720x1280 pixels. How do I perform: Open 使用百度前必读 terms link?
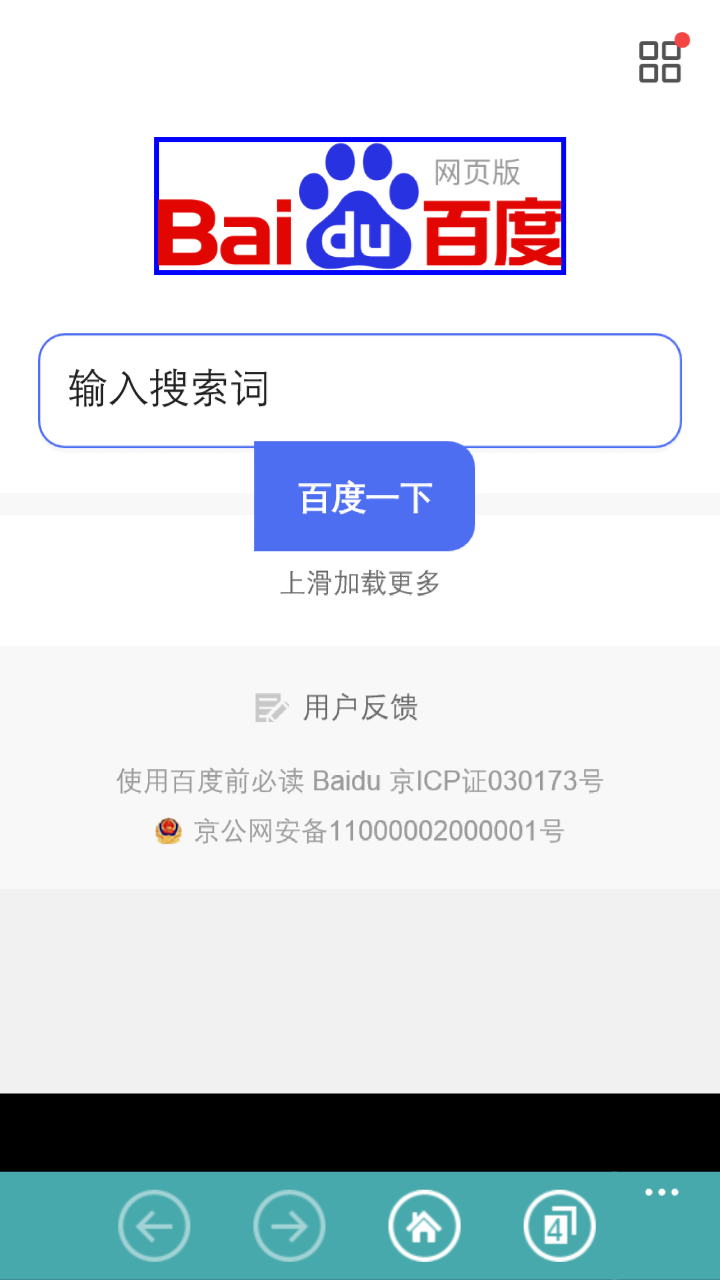(x=210, y=781)
